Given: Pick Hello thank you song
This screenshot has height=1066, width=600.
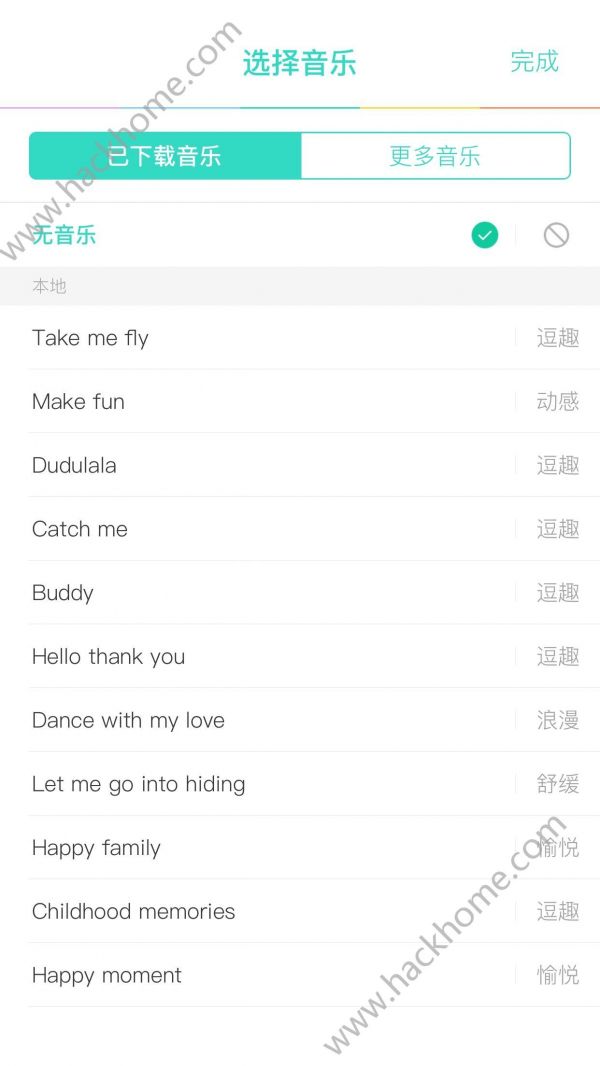Looking at the screenshot, I should point(300,656).
